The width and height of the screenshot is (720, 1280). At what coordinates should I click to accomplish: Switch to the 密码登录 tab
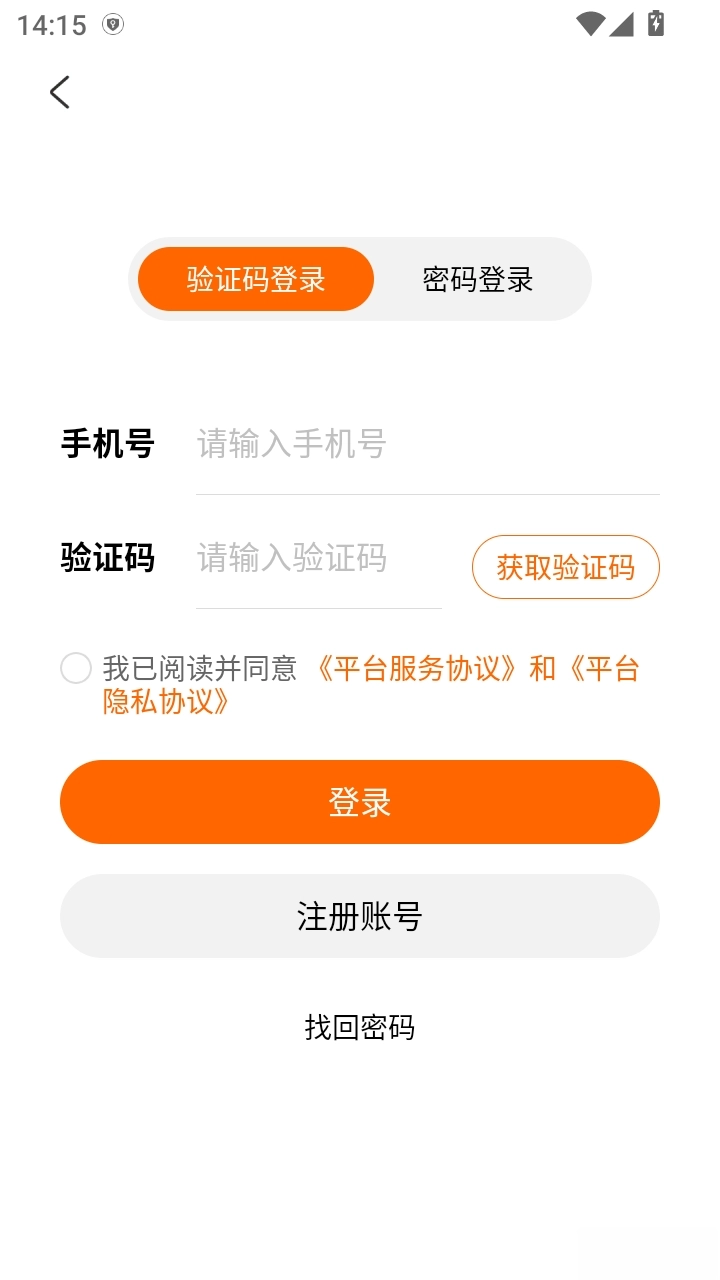pos(477,279)
